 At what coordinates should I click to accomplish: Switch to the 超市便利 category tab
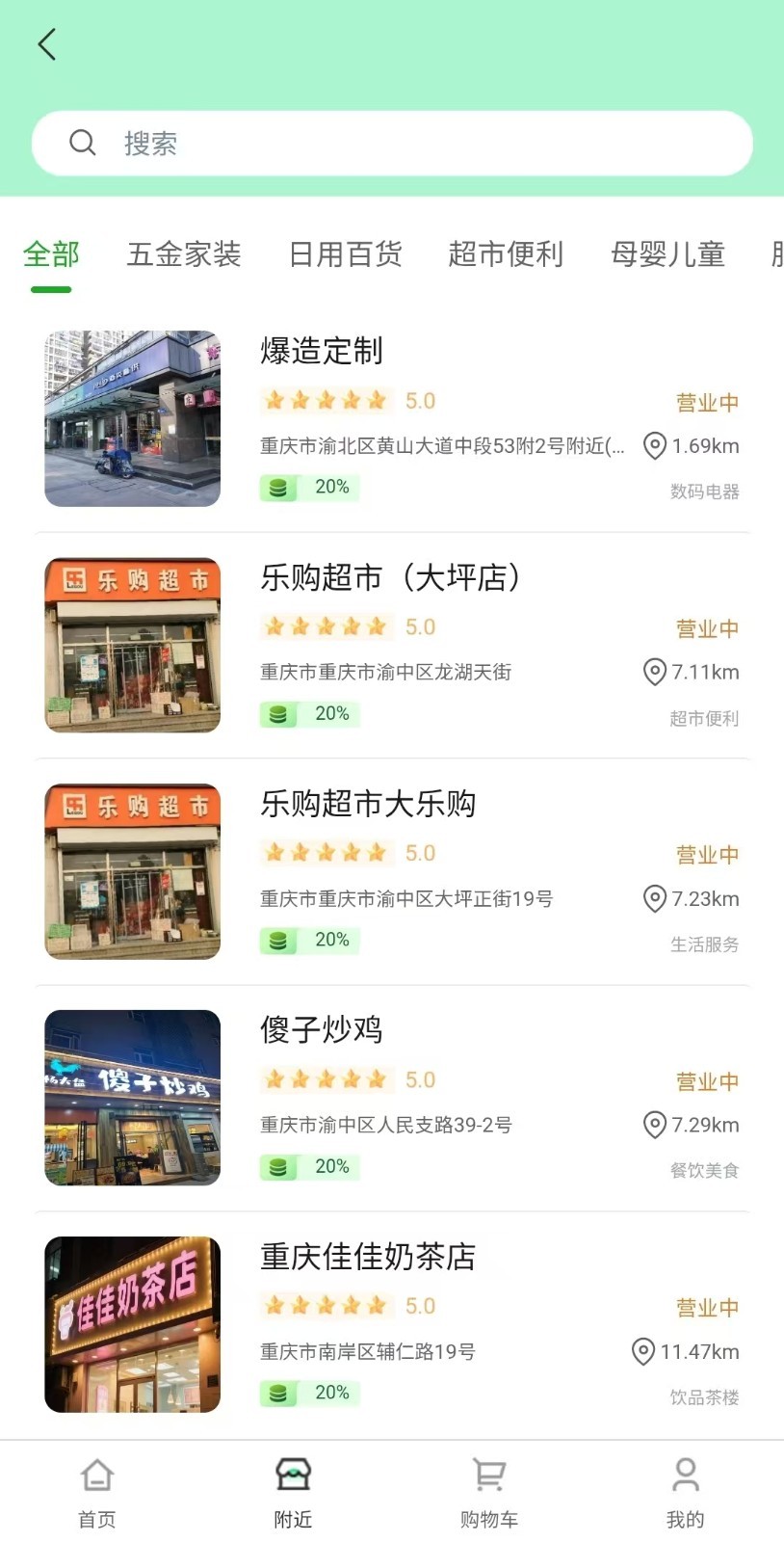506,254
